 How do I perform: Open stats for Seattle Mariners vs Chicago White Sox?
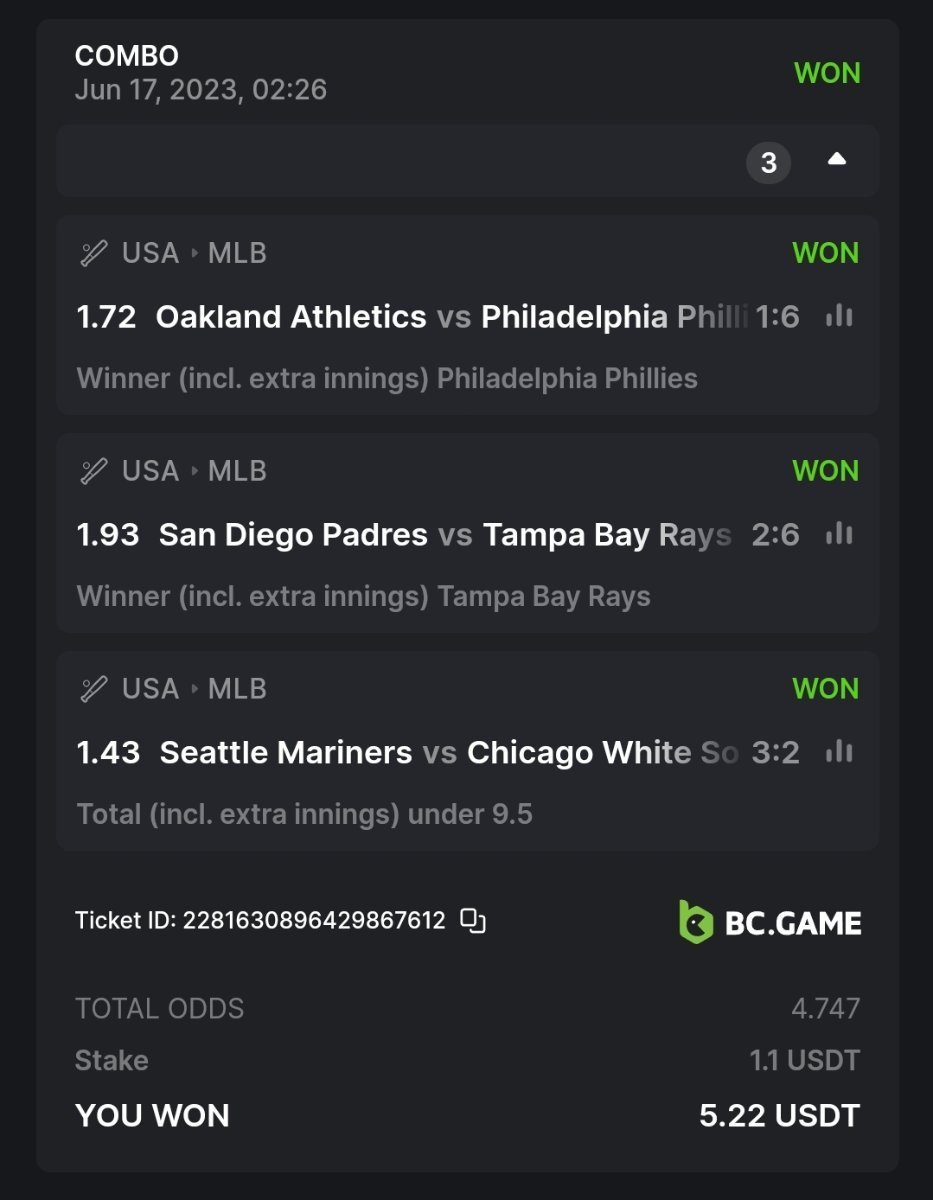click(839, 752)
